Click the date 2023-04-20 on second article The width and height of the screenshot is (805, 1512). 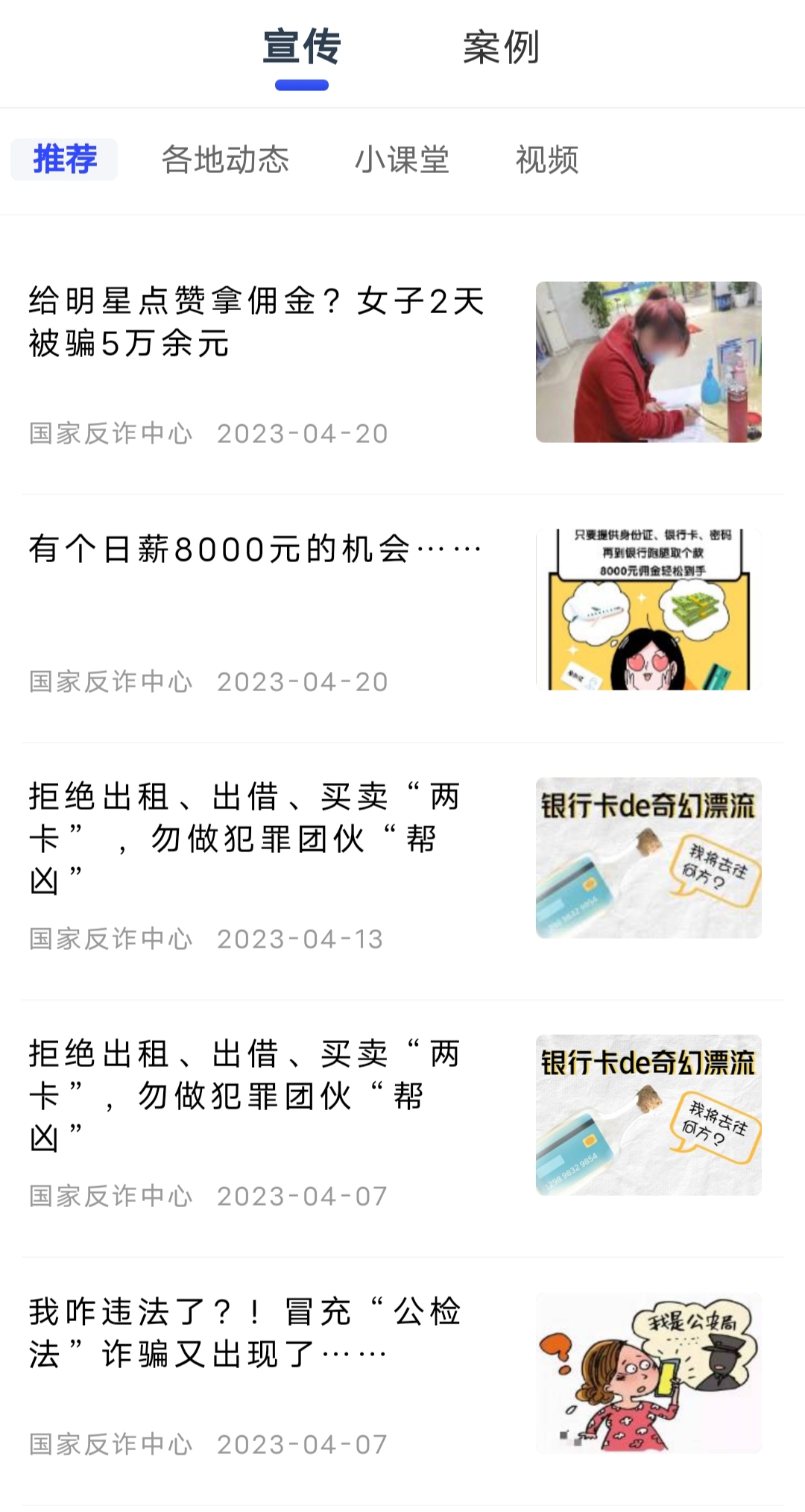click(x=303, y=681)
